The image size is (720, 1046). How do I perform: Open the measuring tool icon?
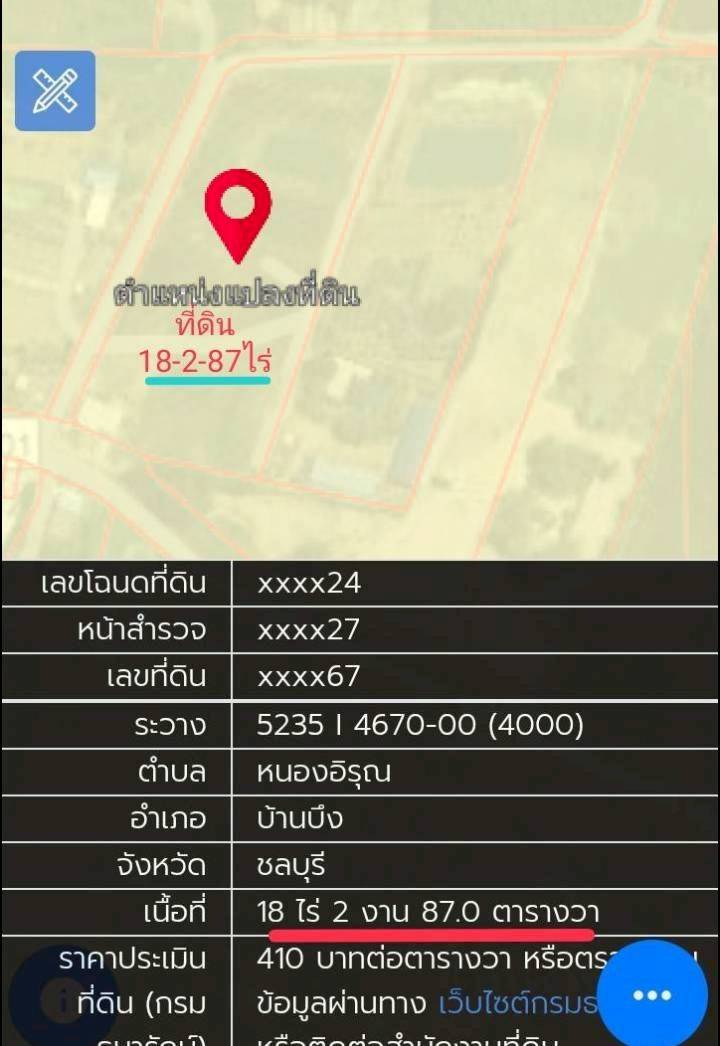pyautogui.click(x=55, y=91)
